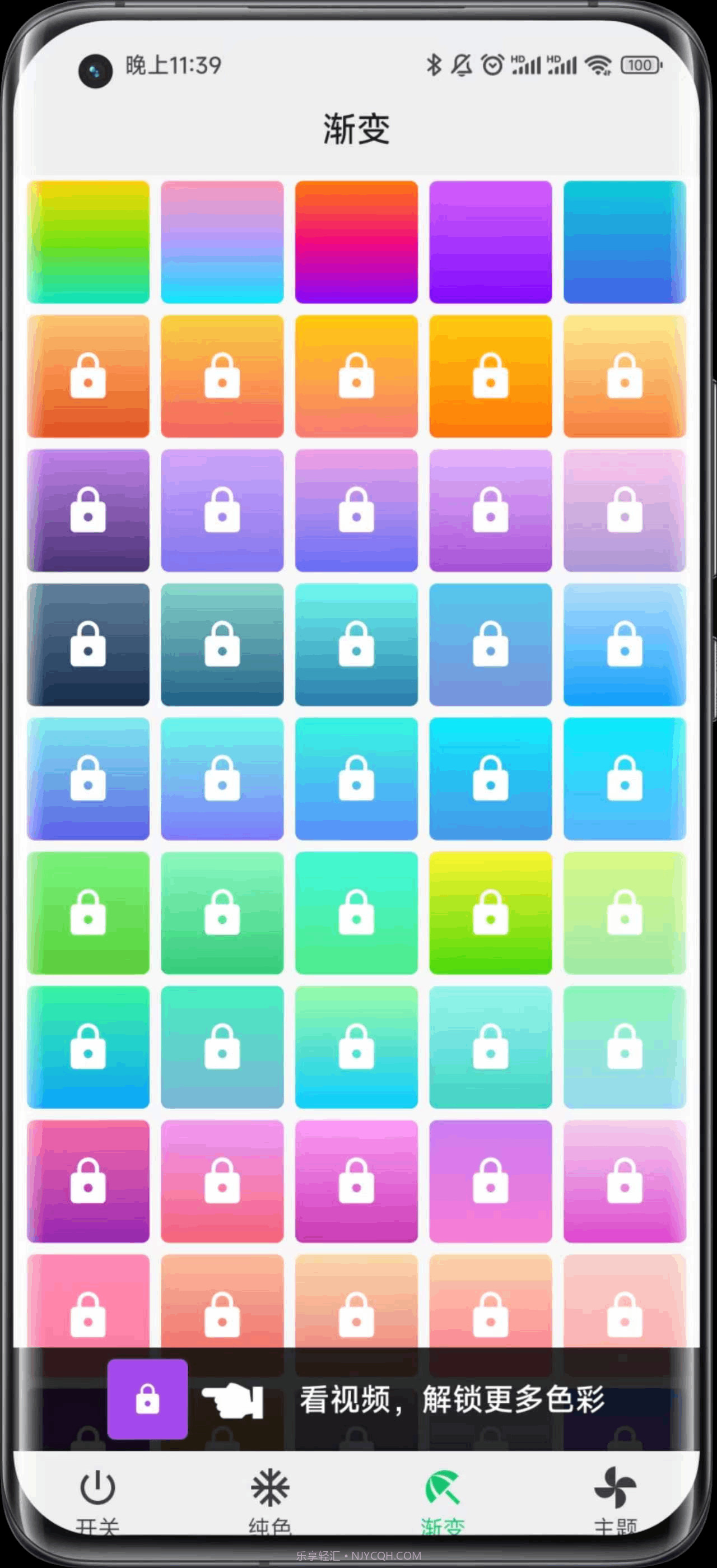Apply the orange-to-purple unlocked gradient
The image size is (717, 1568).
357,241
